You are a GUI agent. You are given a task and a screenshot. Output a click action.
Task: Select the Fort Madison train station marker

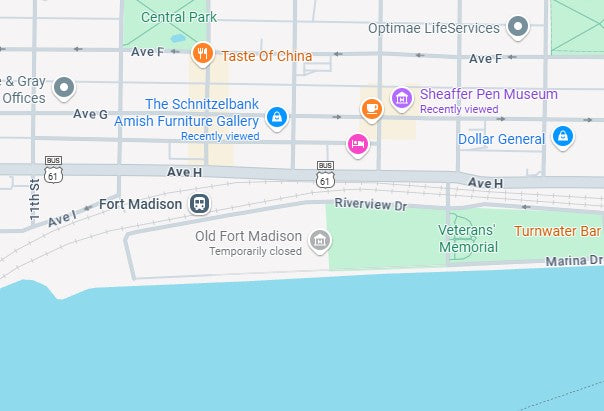point(201,204)
